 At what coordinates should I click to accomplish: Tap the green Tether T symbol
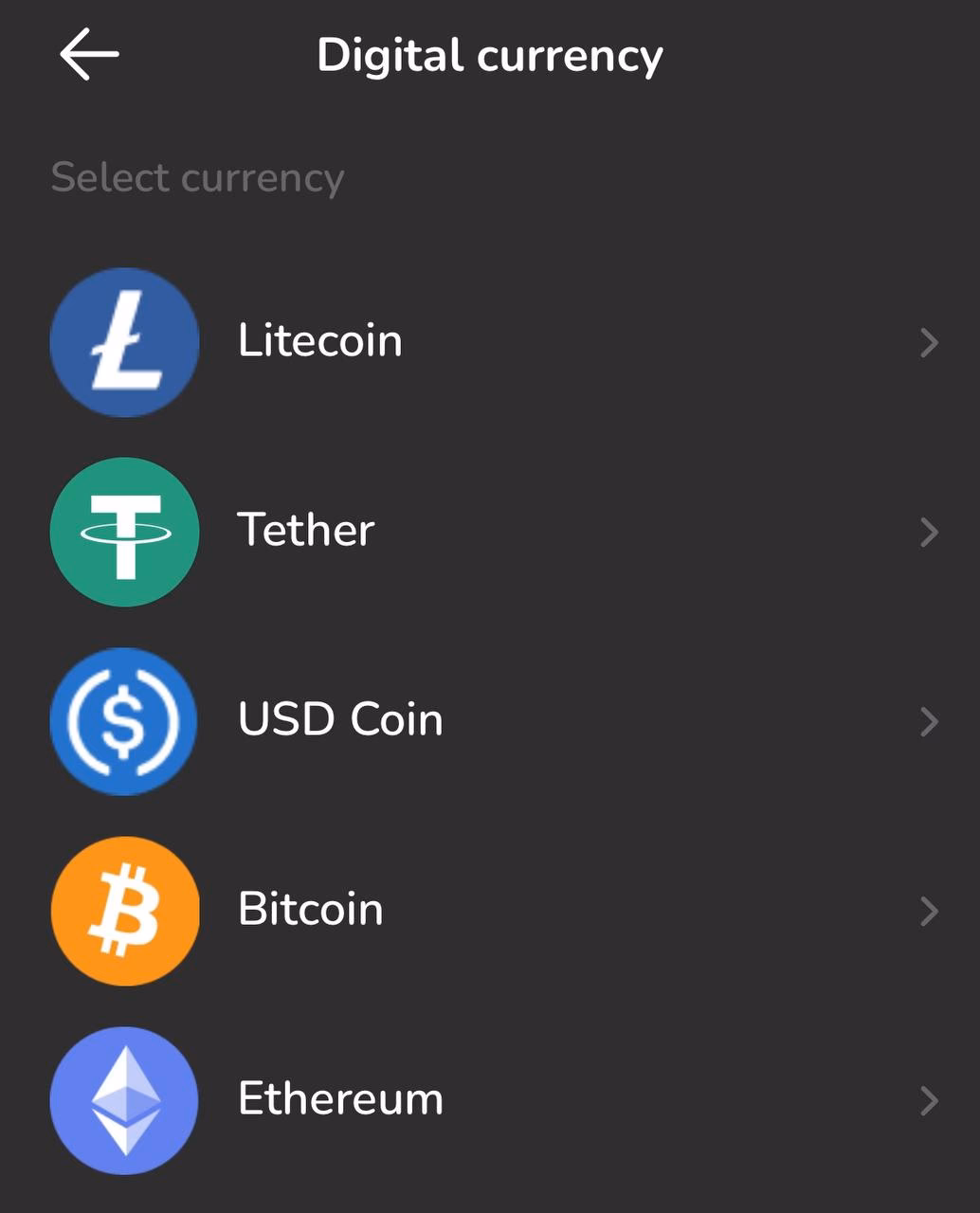(124, 532)
